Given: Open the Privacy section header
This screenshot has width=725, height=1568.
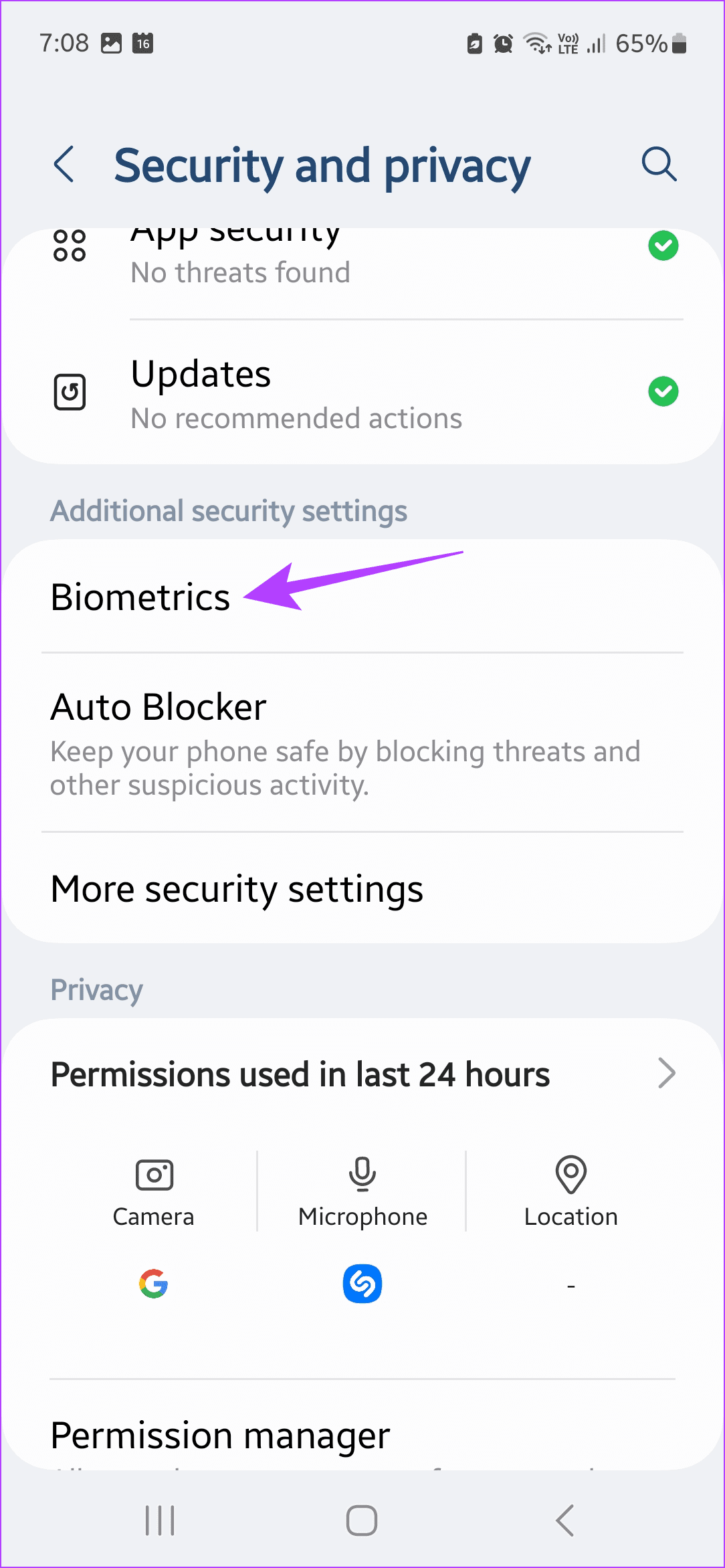Looking at the screenshot, I should click(96, 989).
